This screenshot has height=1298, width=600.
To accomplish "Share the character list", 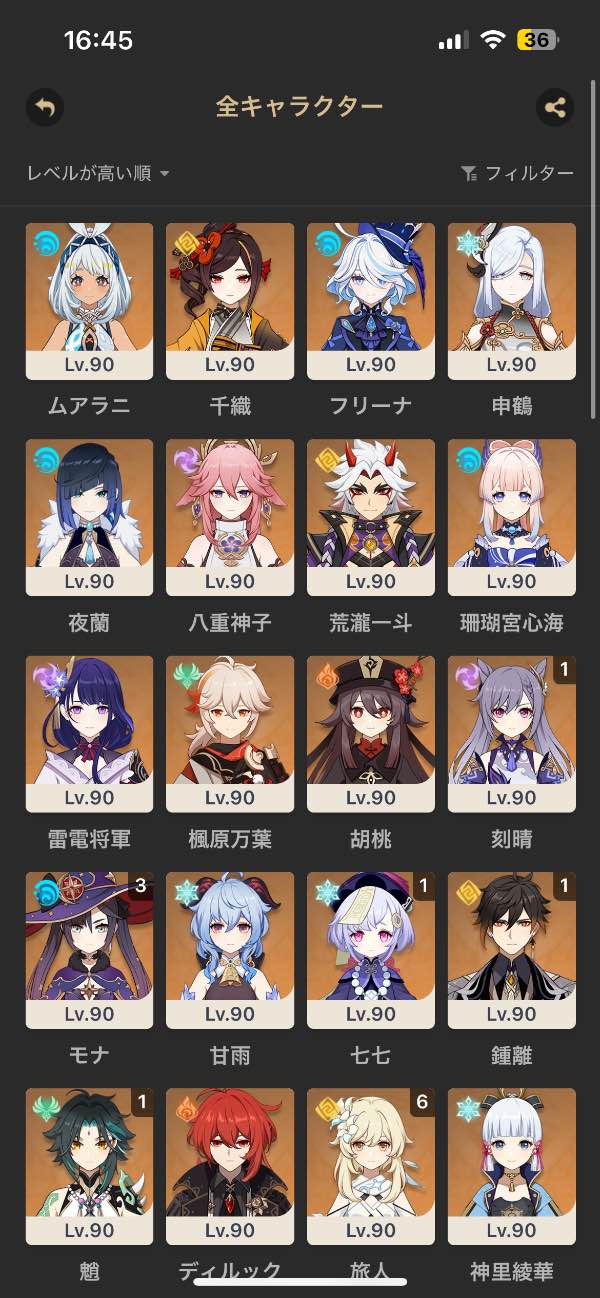I will [x=555, y=108].
